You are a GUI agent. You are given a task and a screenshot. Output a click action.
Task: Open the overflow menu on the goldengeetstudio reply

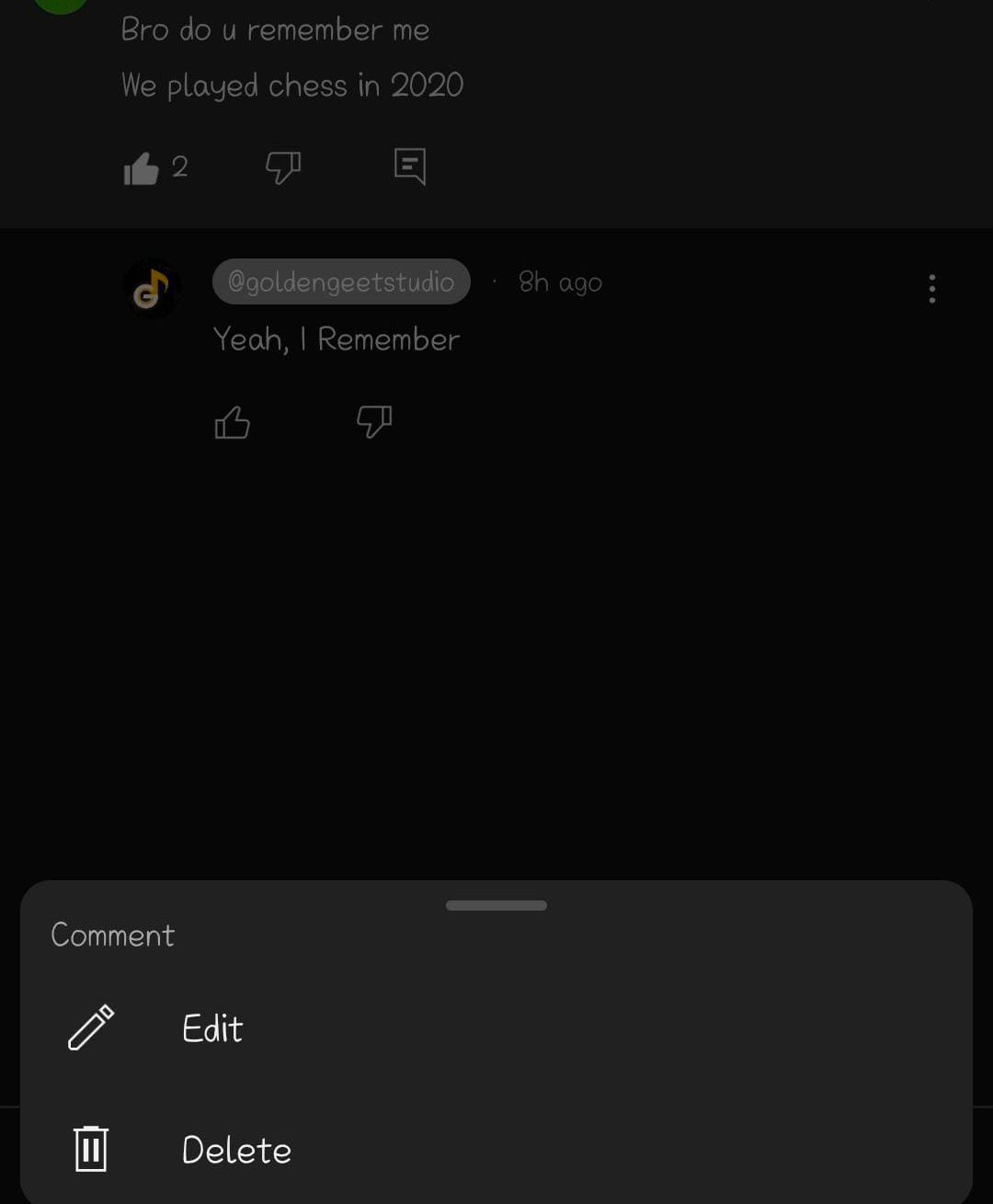[931, 289]
